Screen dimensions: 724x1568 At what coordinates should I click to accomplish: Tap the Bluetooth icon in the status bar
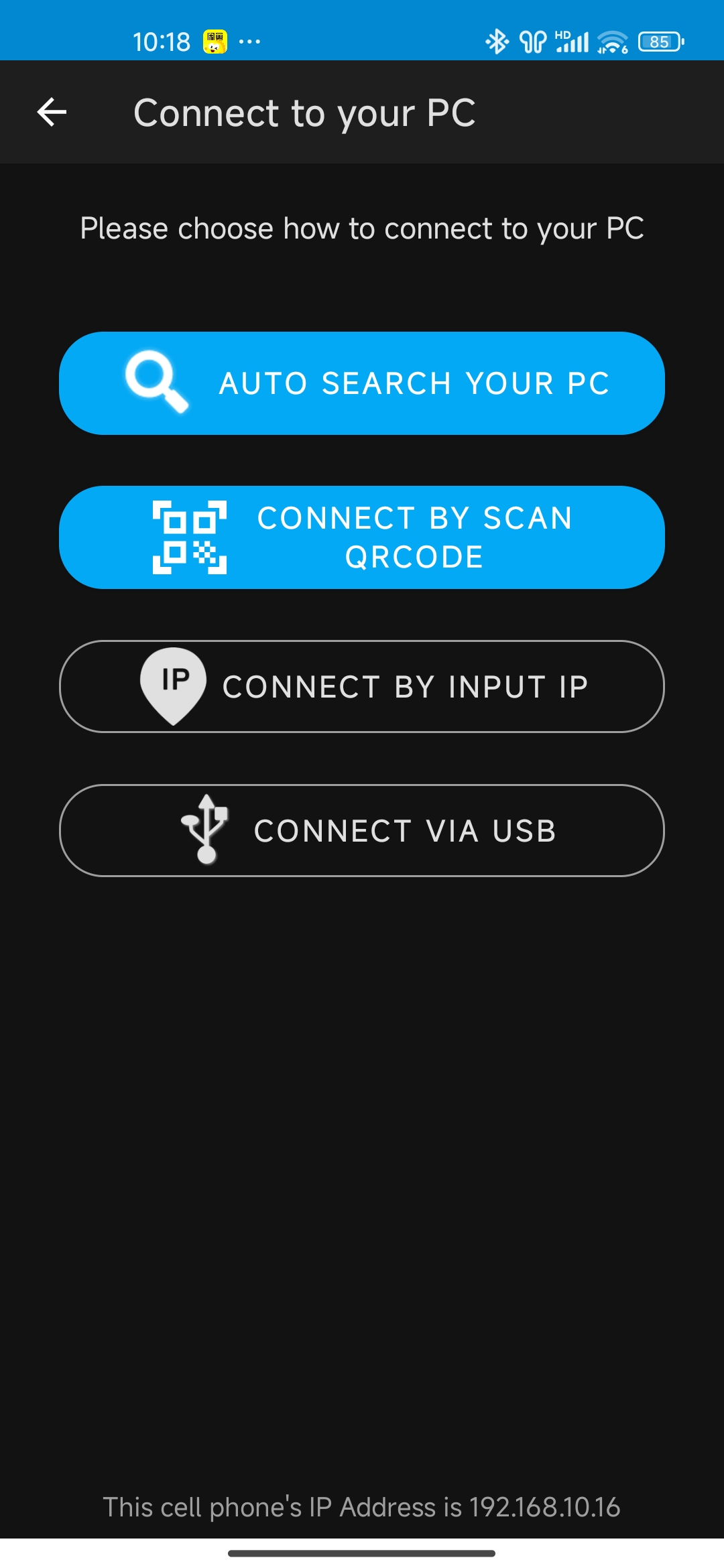pyautogui.click(x=497, y=42)
